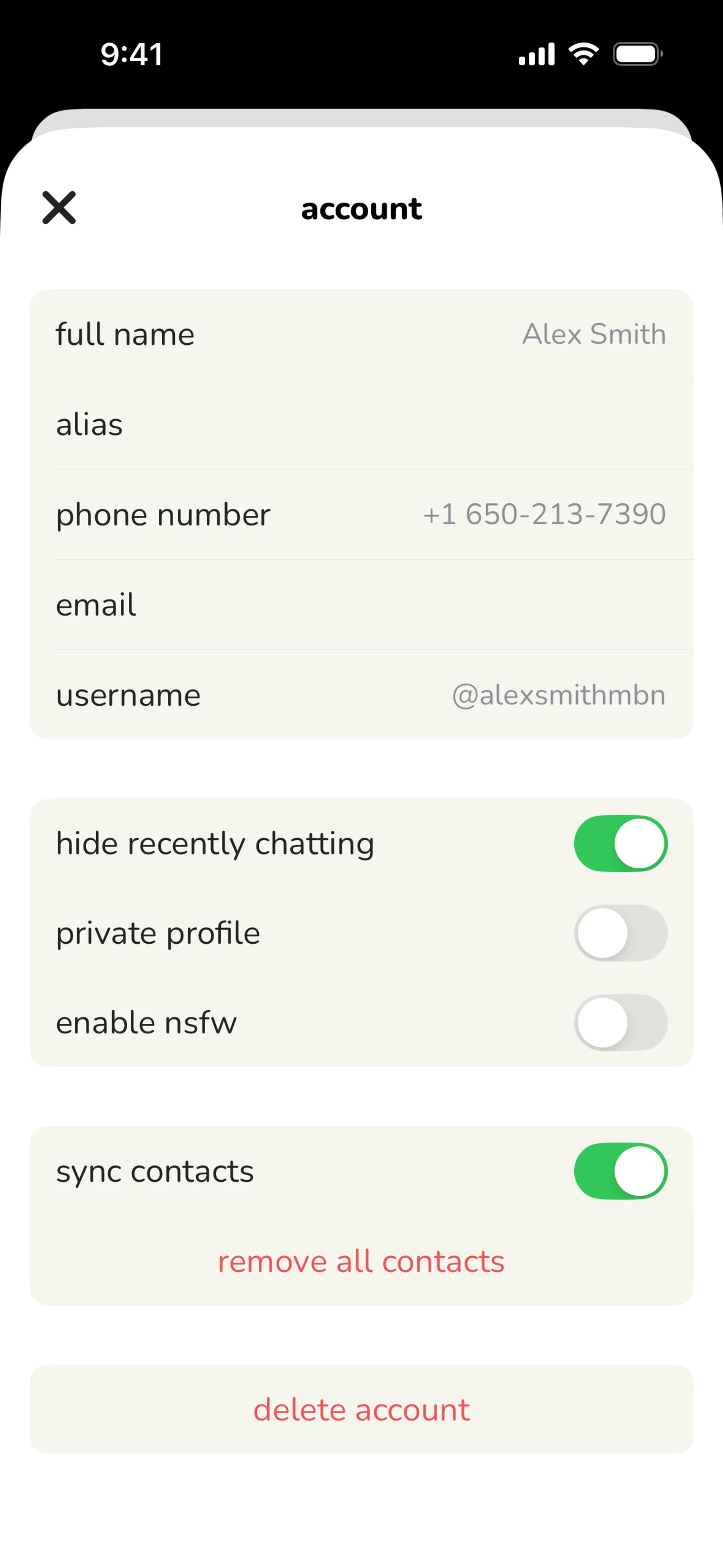Open the username row
Screen dimensions: 723x1568
tap(361, 694)
